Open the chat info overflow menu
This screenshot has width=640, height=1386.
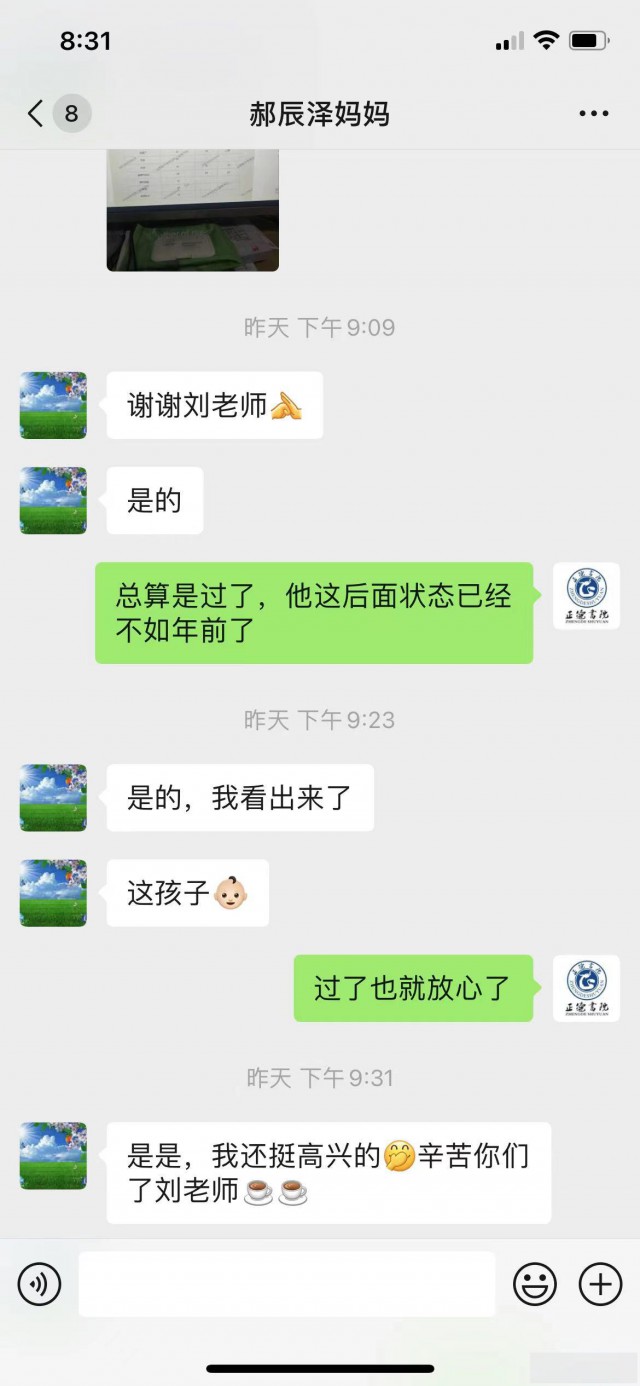coord(594,114)
